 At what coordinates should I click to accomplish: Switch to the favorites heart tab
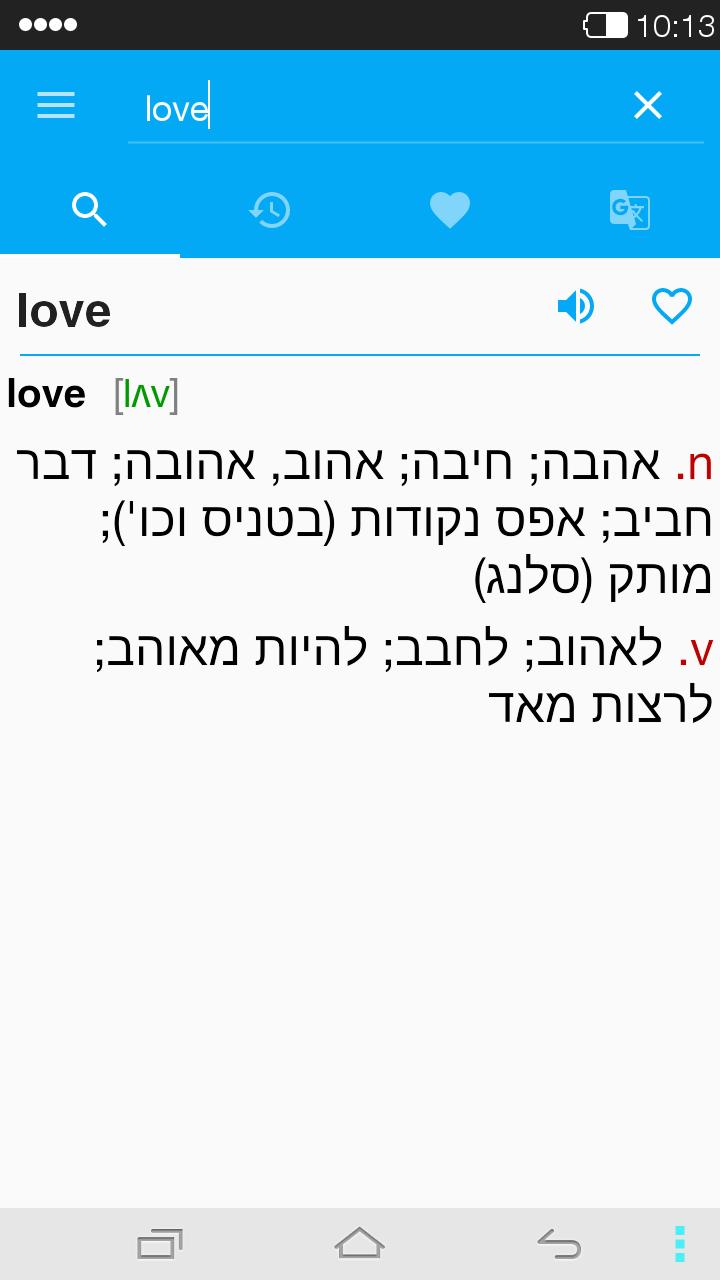(450, 210)
